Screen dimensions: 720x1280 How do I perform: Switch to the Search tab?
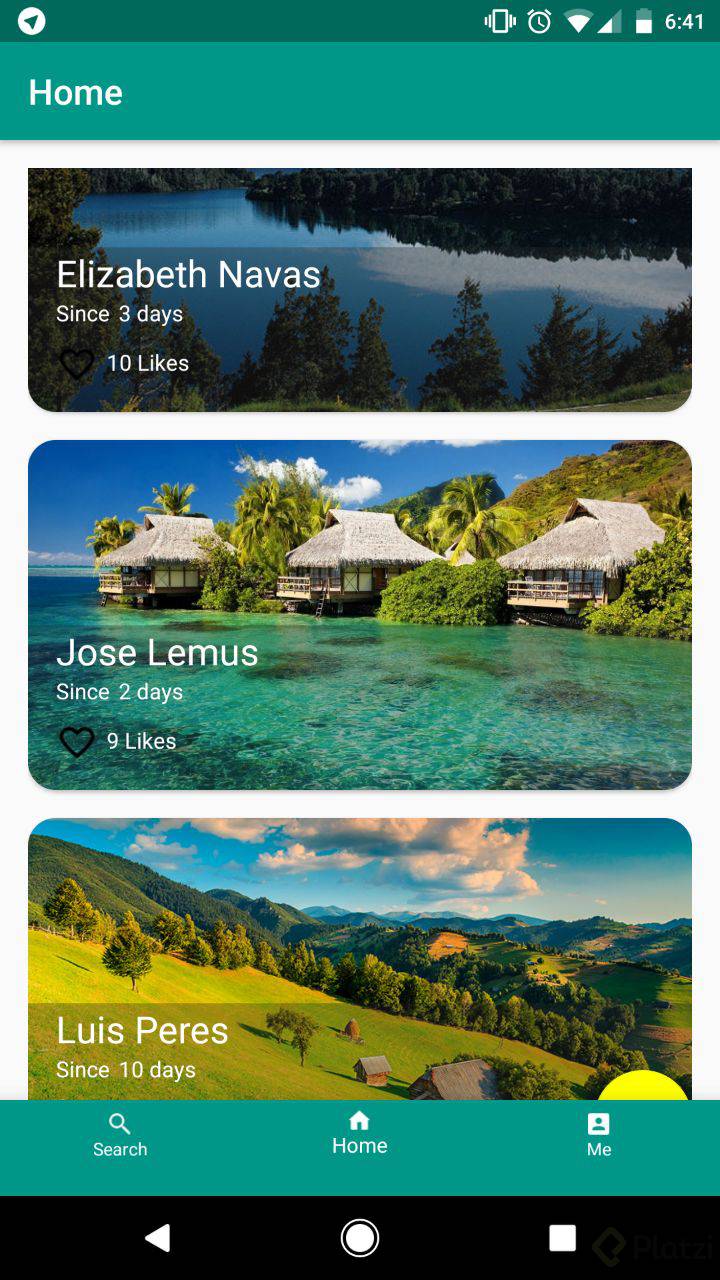coord(120,1136)
